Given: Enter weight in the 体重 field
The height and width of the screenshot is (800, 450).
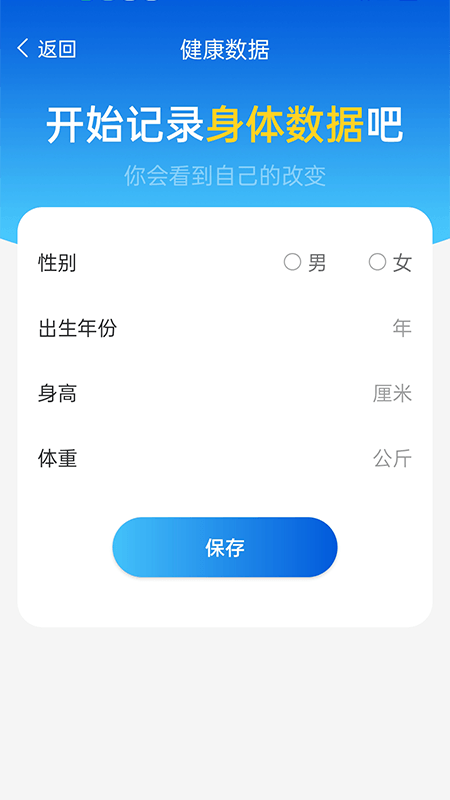Looking at the screenshot, I should pos(225,459).
